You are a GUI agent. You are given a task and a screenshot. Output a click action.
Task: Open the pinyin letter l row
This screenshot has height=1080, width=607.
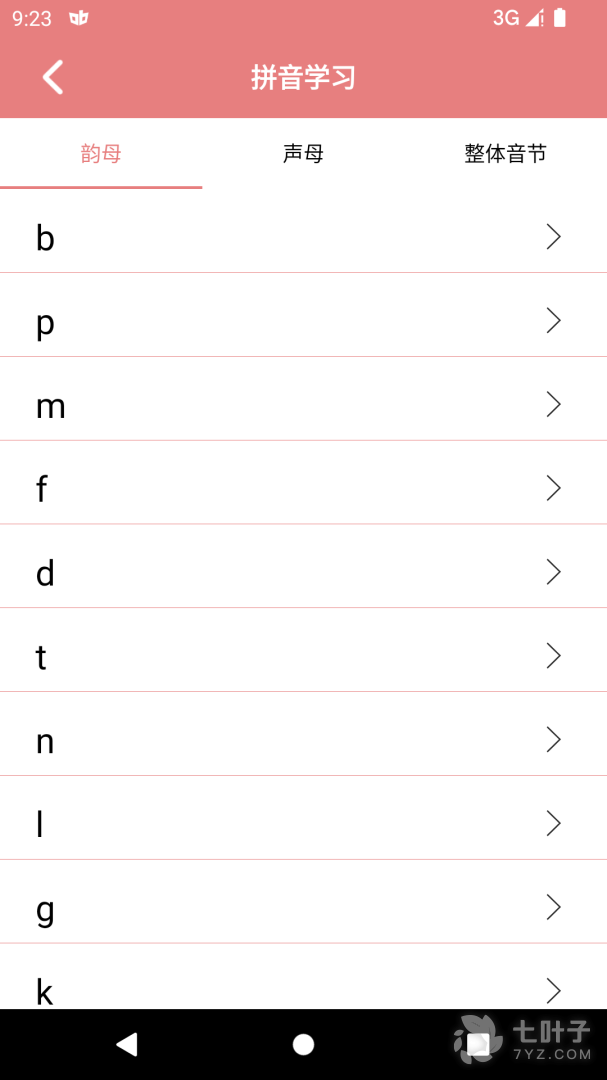click(x=303, y=825)
